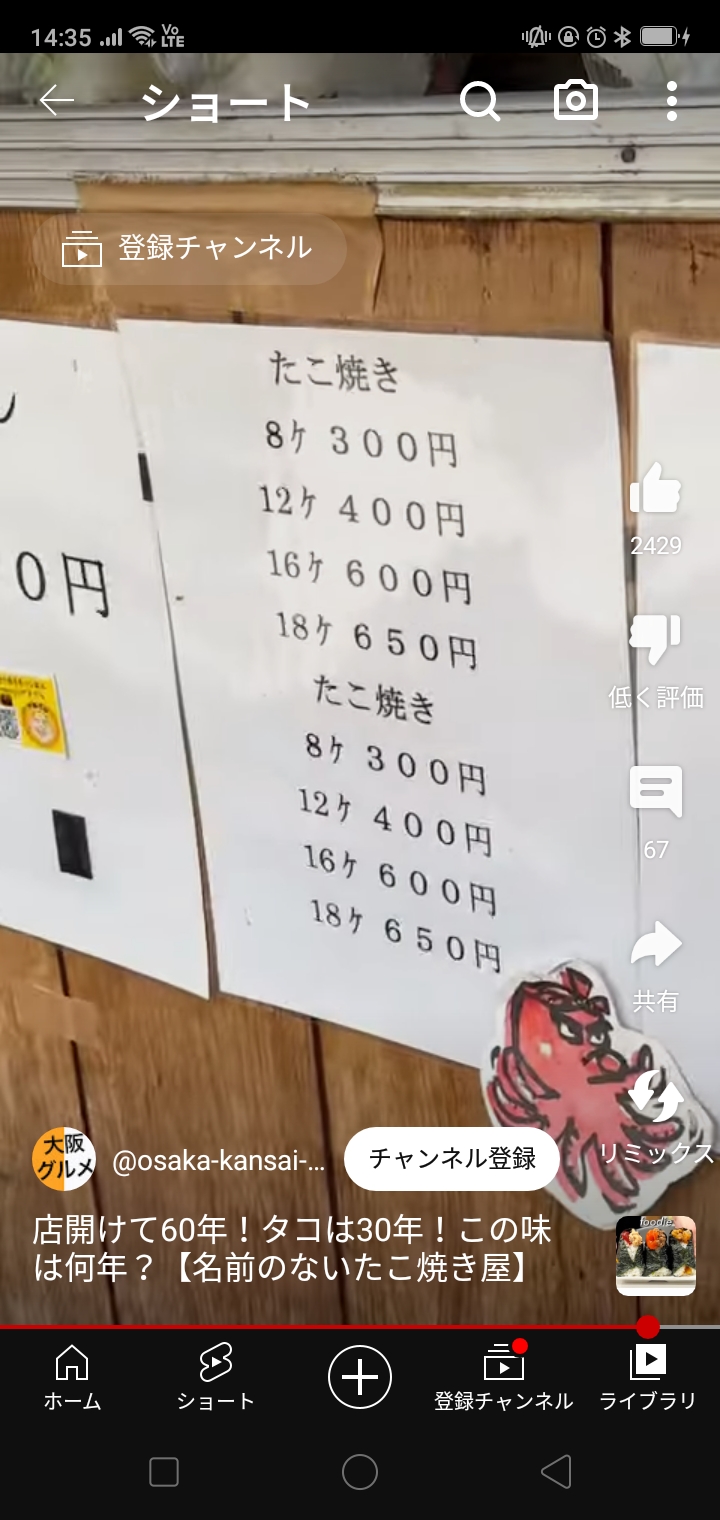Open the camera to create a Short
Viewport: 720px width, 1520px height.
(576, 101)
